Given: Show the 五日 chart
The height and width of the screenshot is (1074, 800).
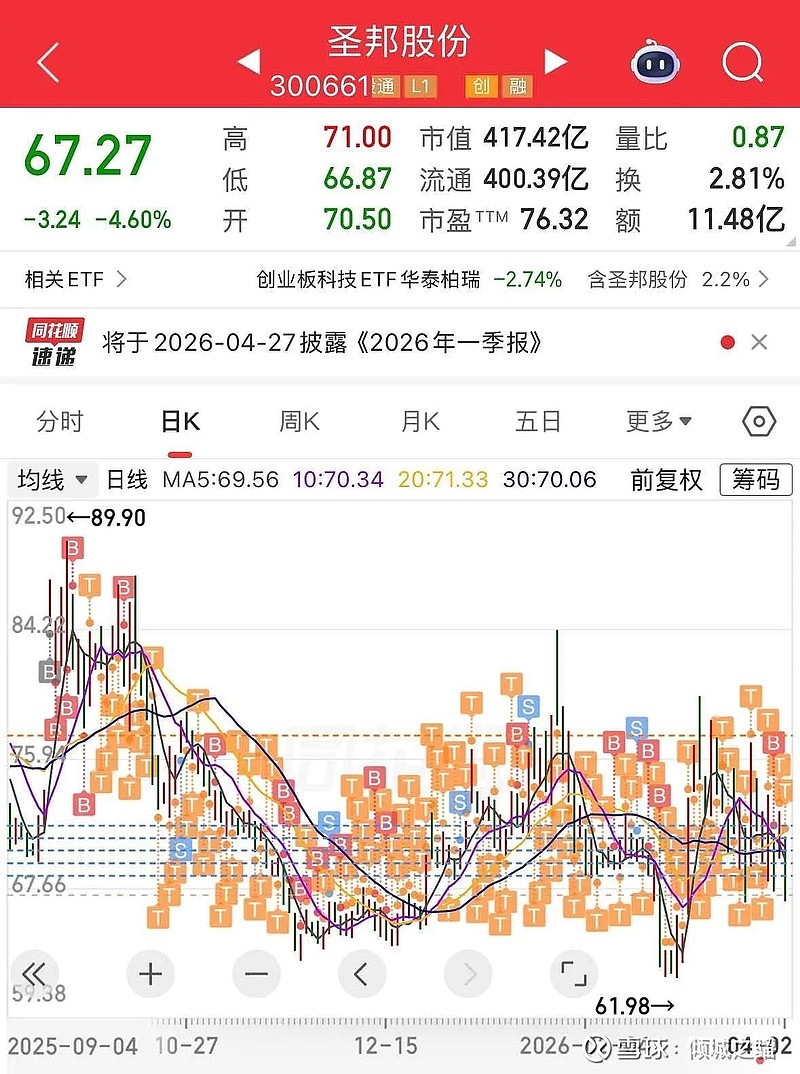Looking at the screenshot, I should pyautogui.click(x=538, y=421).
